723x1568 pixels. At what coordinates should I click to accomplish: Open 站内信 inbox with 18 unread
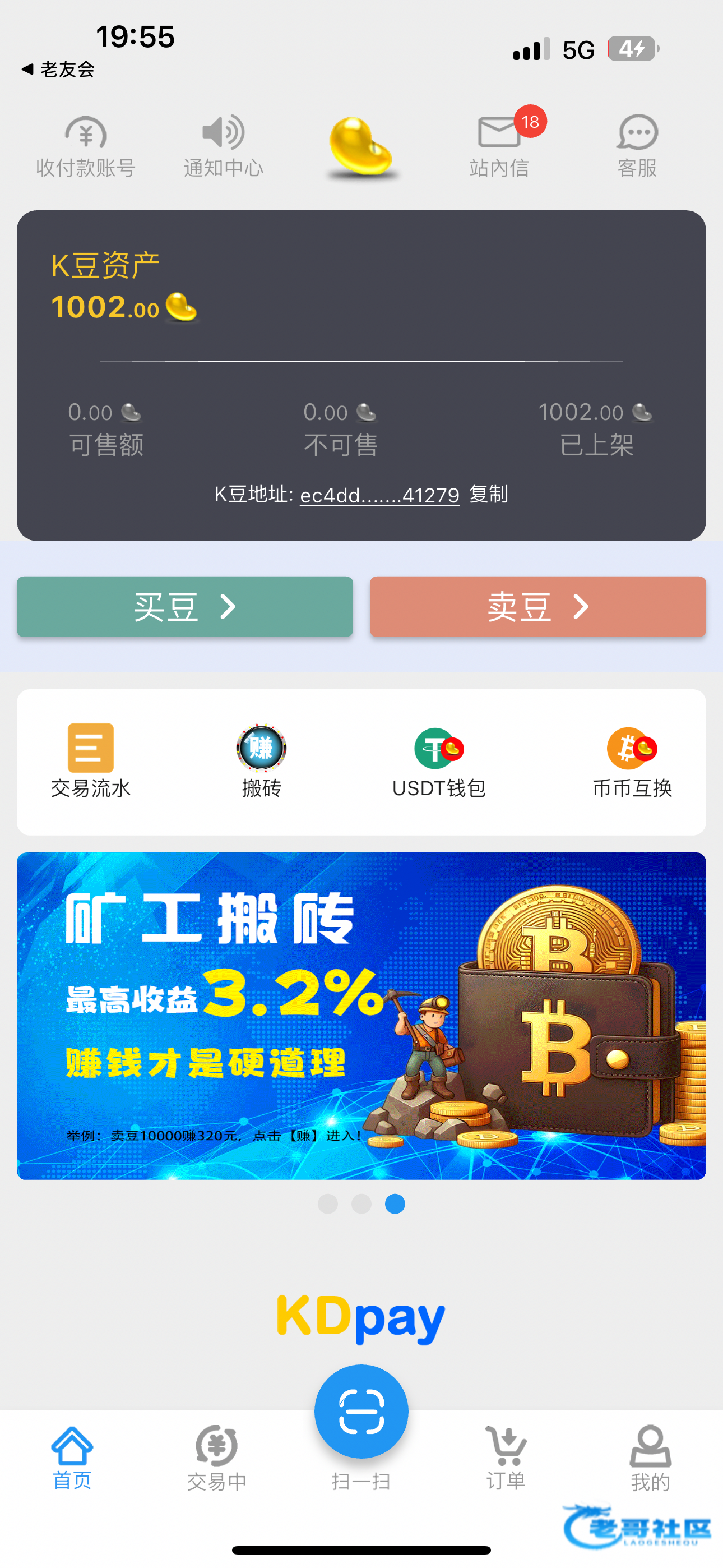(x=499, y=147)
